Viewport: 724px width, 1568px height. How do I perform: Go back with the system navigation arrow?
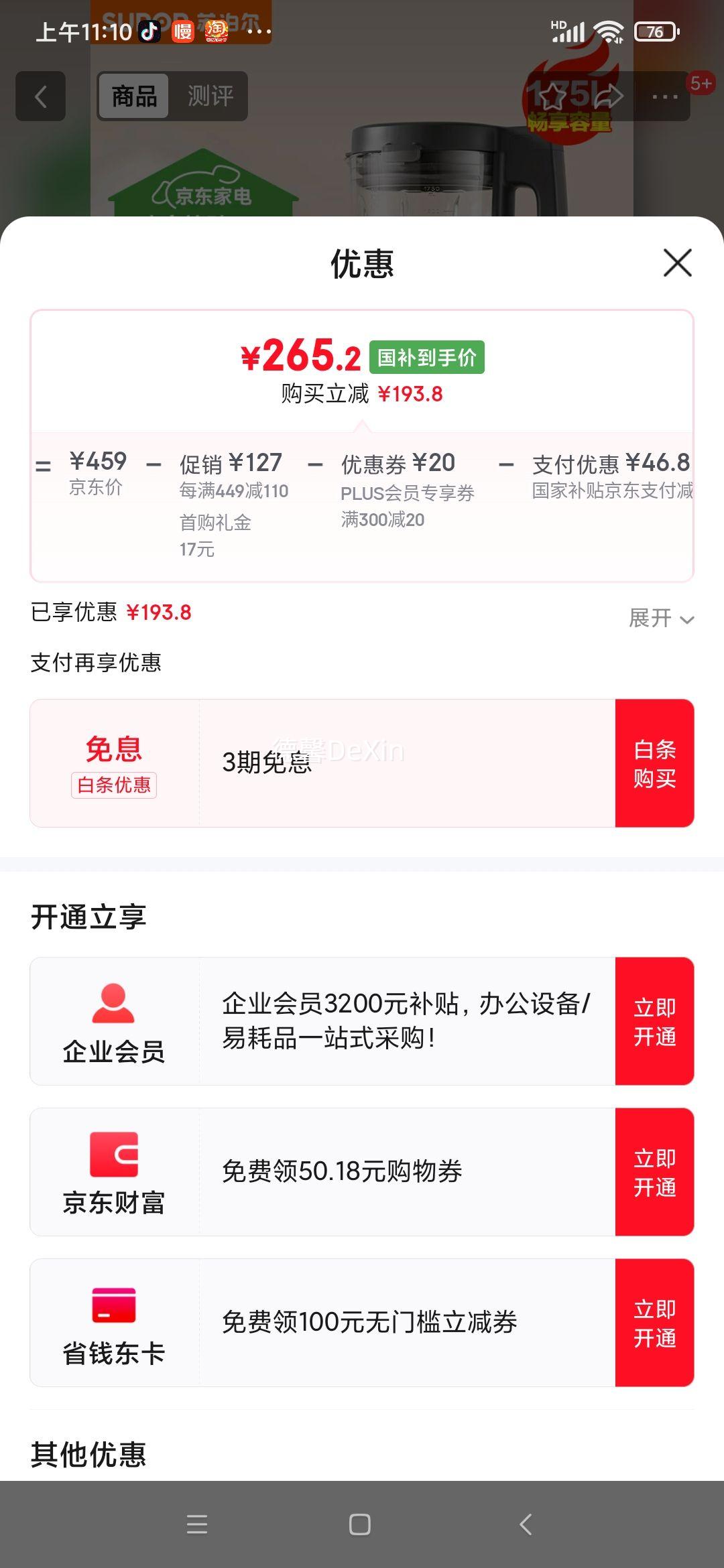526,1524
